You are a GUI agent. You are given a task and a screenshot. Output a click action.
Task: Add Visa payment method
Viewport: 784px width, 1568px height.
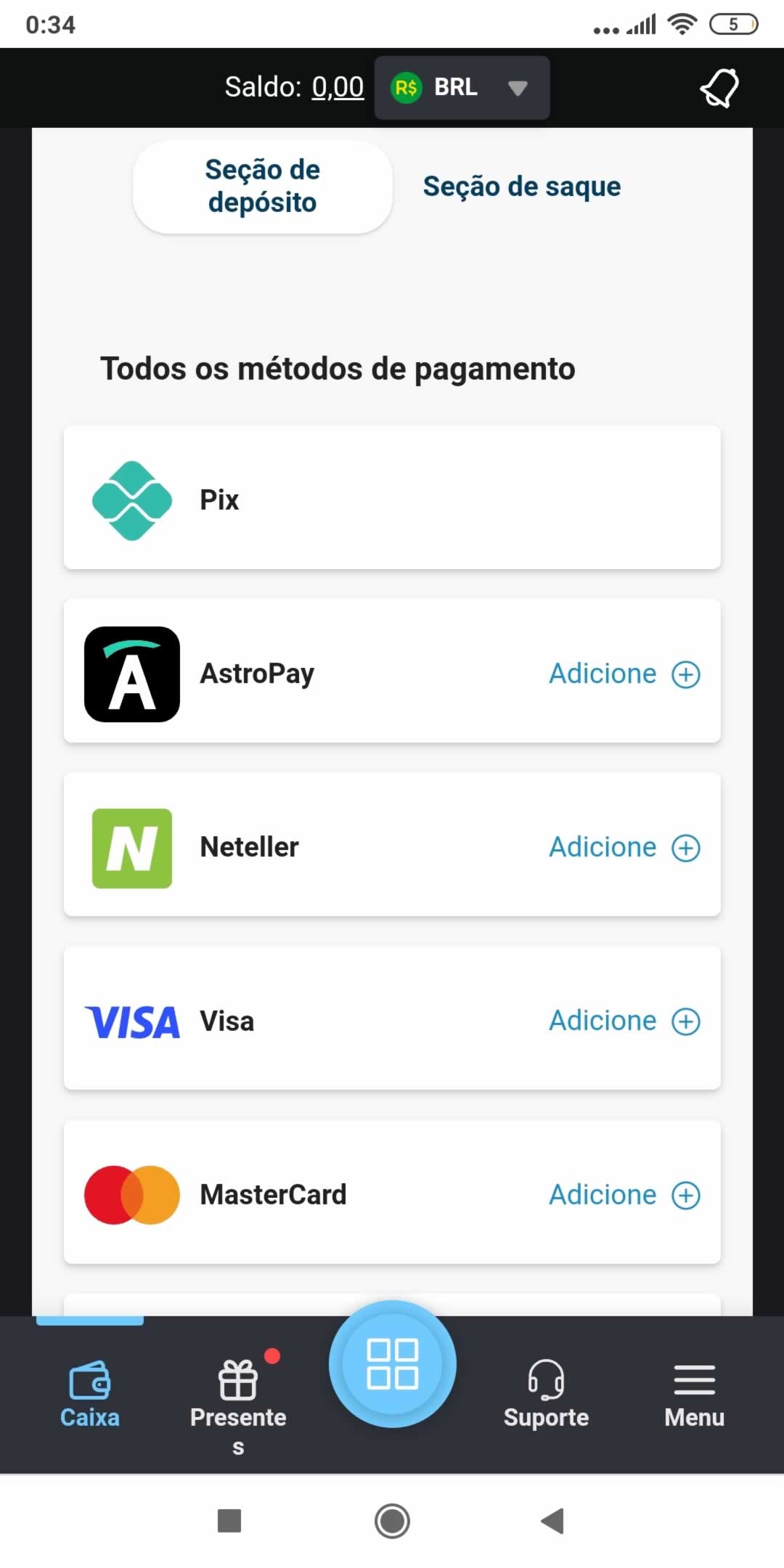pos(624,1021)
